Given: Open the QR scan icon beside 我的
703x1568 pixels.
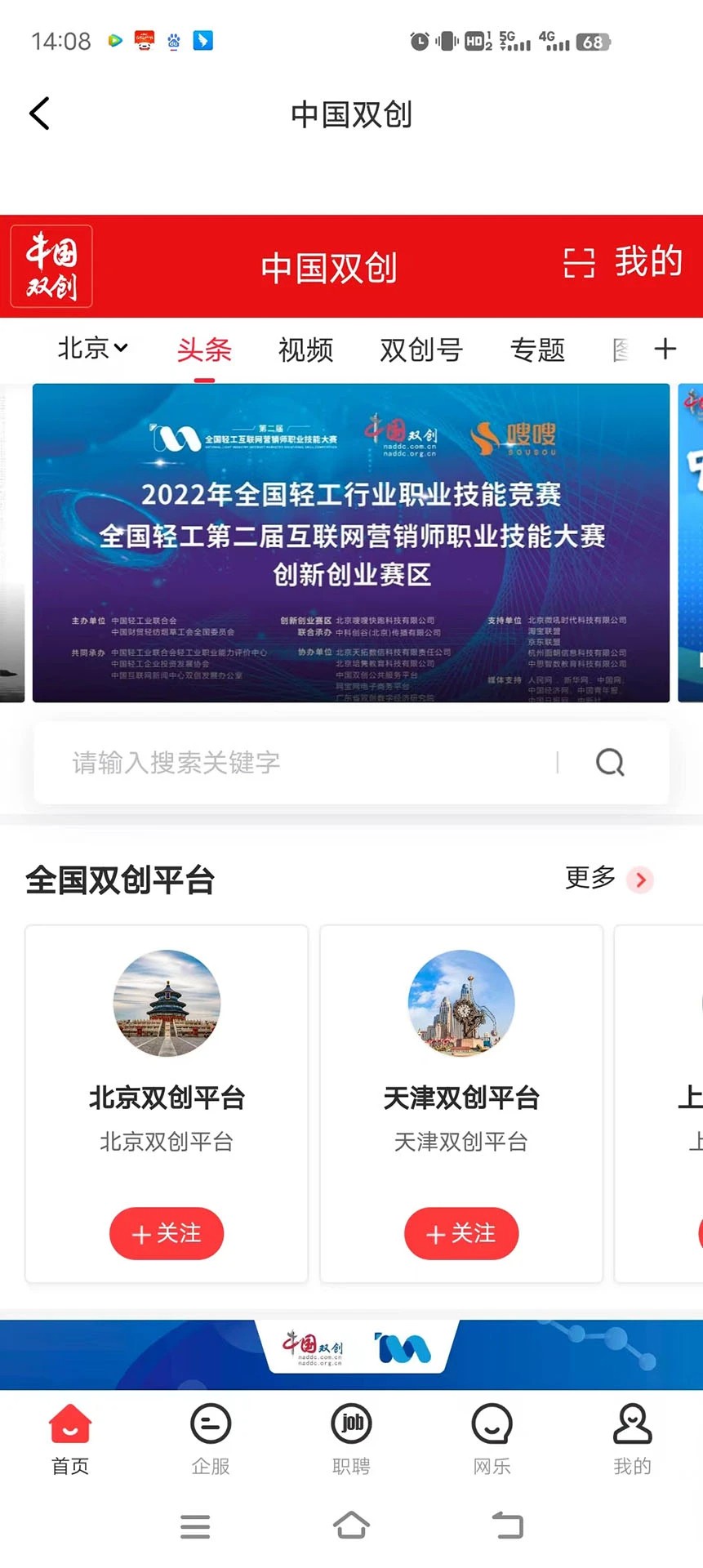Looking at the screenshot, I should (578, 261).
